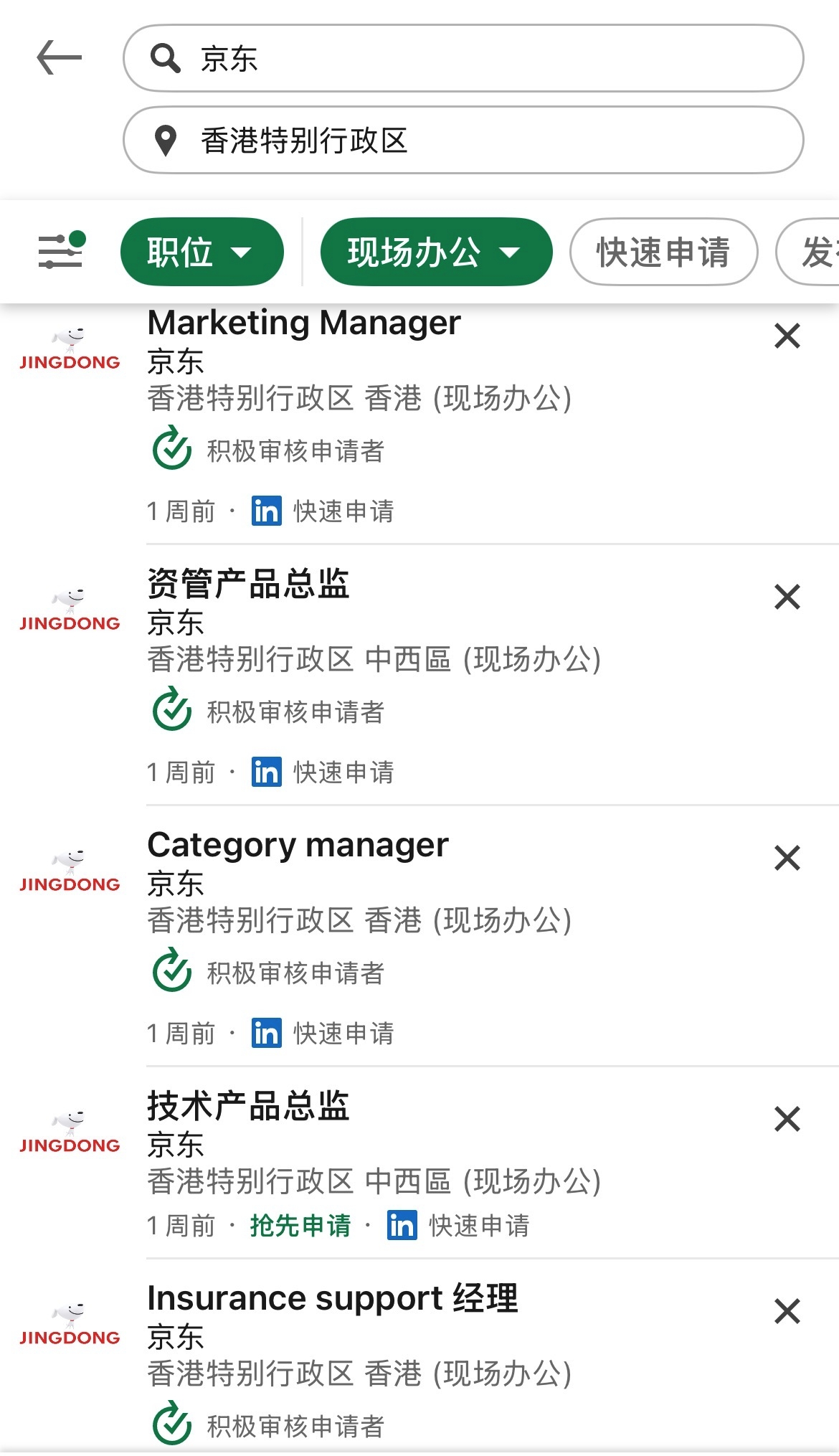Enable the 快速申请 filter chip
This screenshot has height=1456, width=839.
point(663,252)
